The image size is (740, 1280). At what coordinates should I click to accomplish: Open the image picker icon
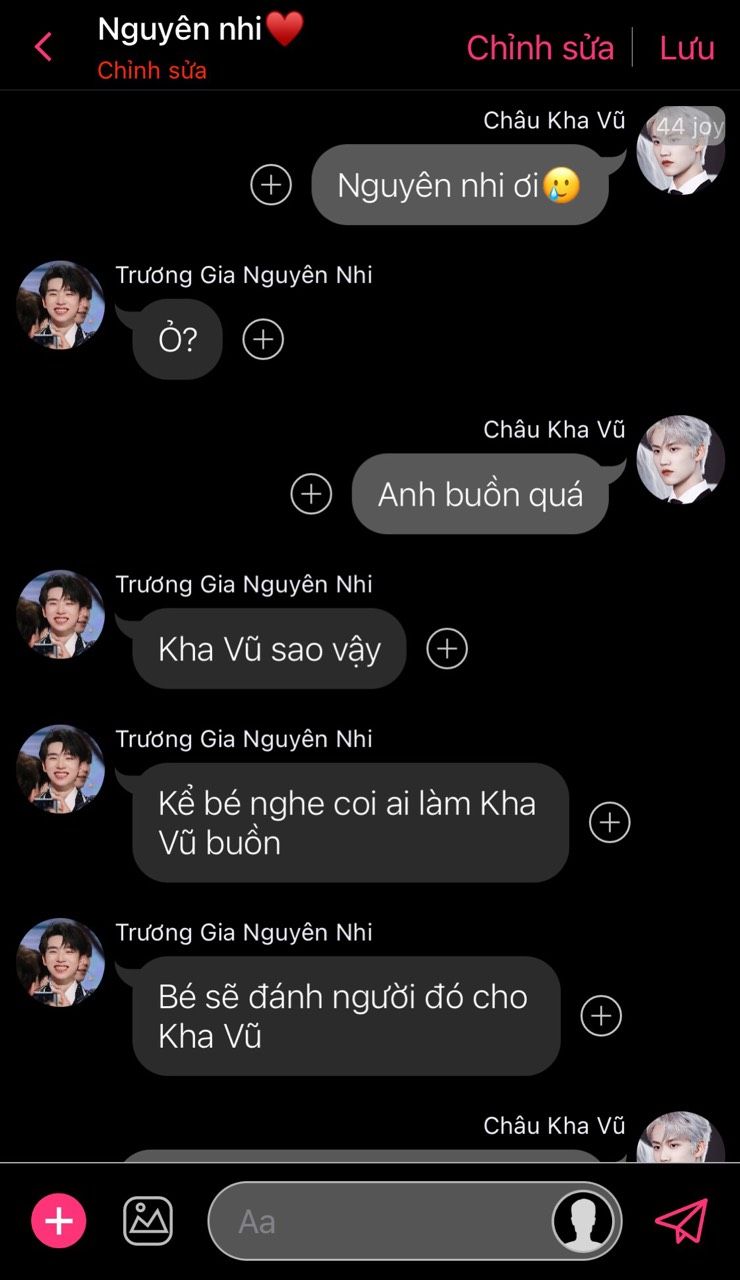[148, 1221]
